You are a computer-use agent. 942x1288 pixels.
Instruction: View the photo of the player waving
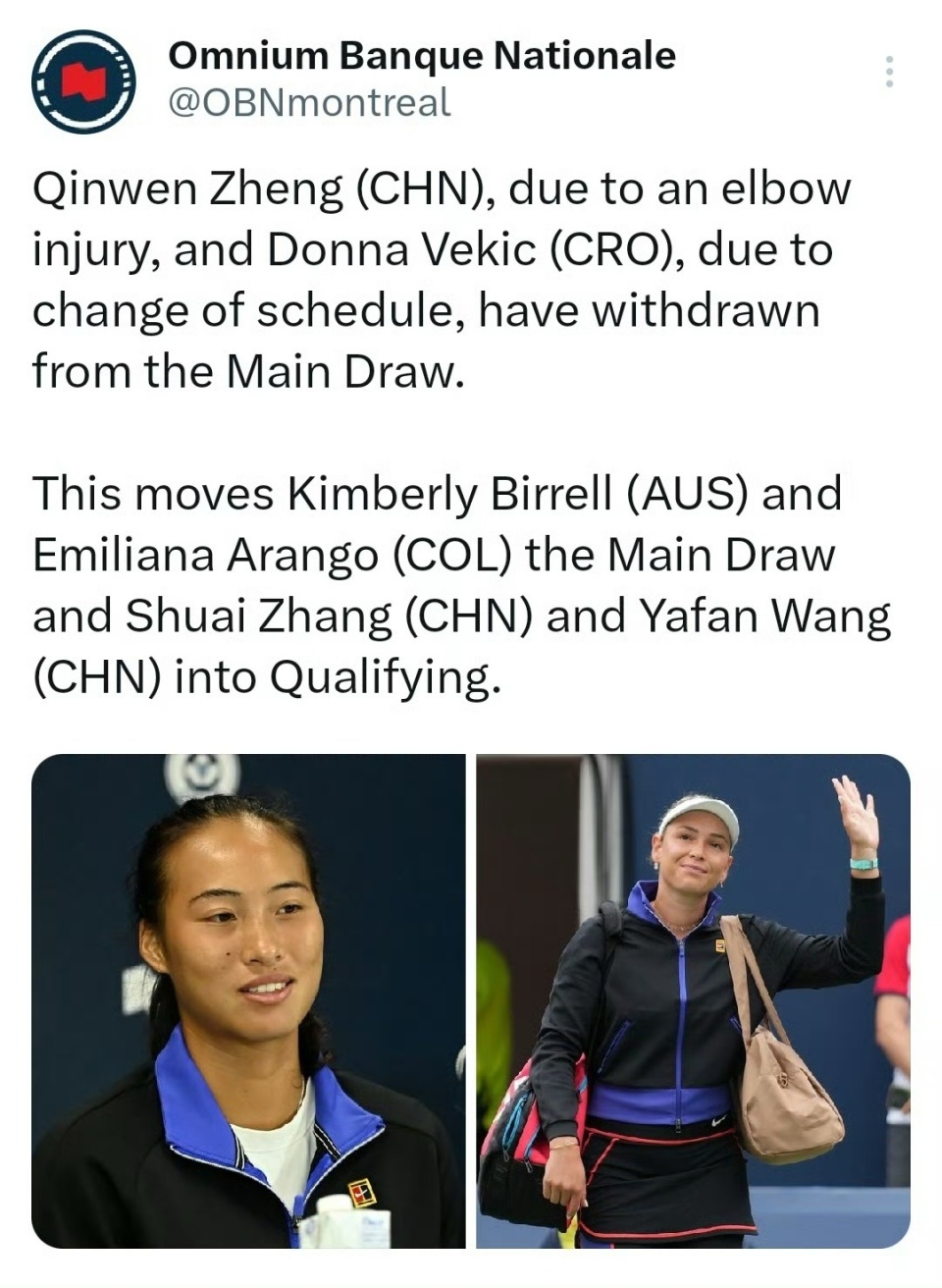693,1000
